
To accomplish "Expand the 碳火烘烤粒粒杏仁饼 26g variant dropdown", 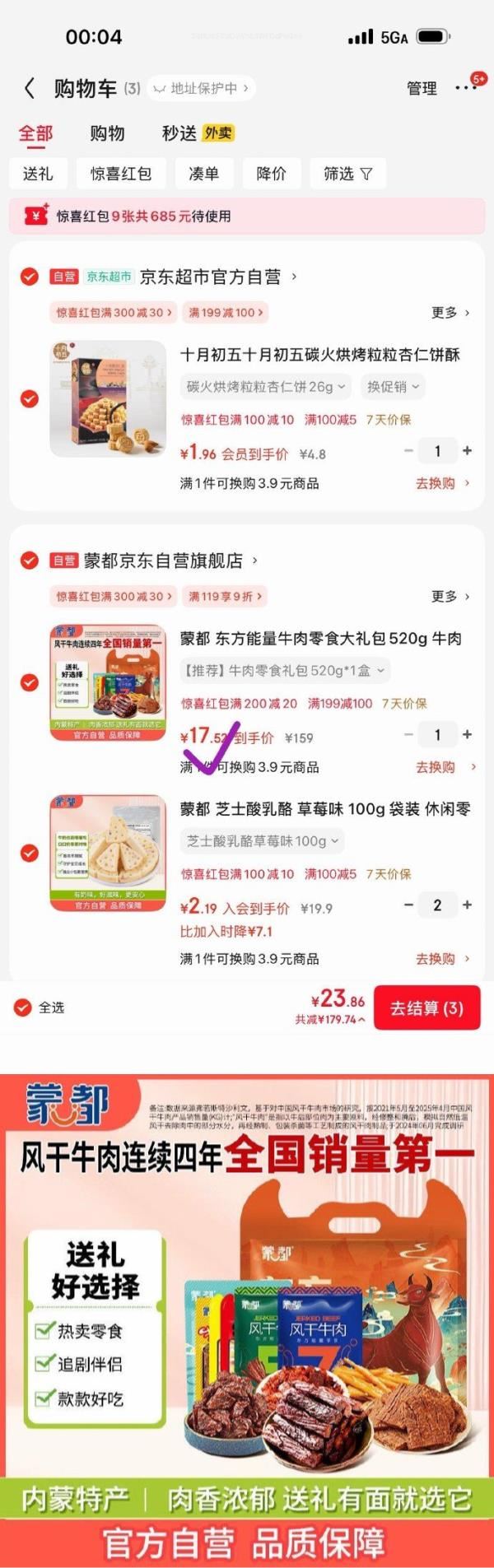I will pyautogui.click(x=267, y=386).
